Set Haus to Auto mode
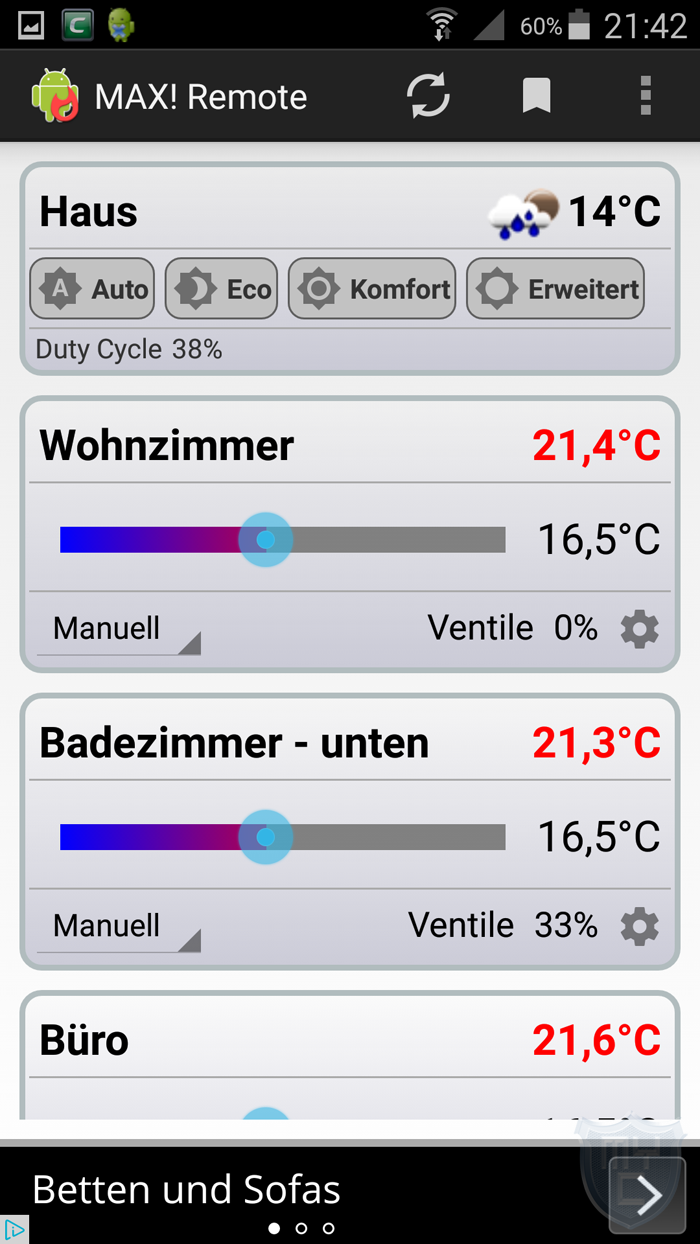 tap(92, 289)
